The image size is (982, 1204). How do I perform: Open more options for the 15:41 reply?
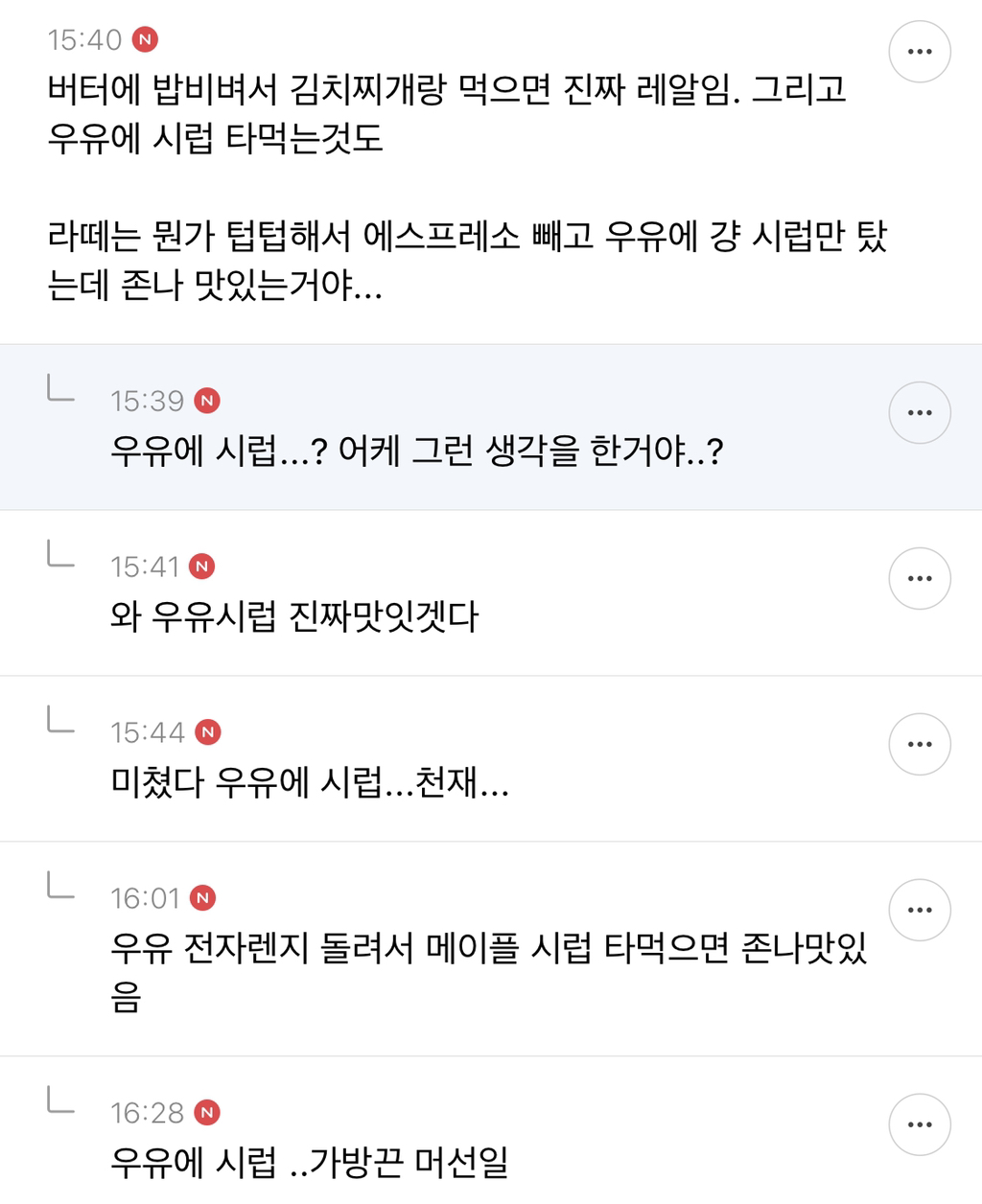[x=919, y=579]
